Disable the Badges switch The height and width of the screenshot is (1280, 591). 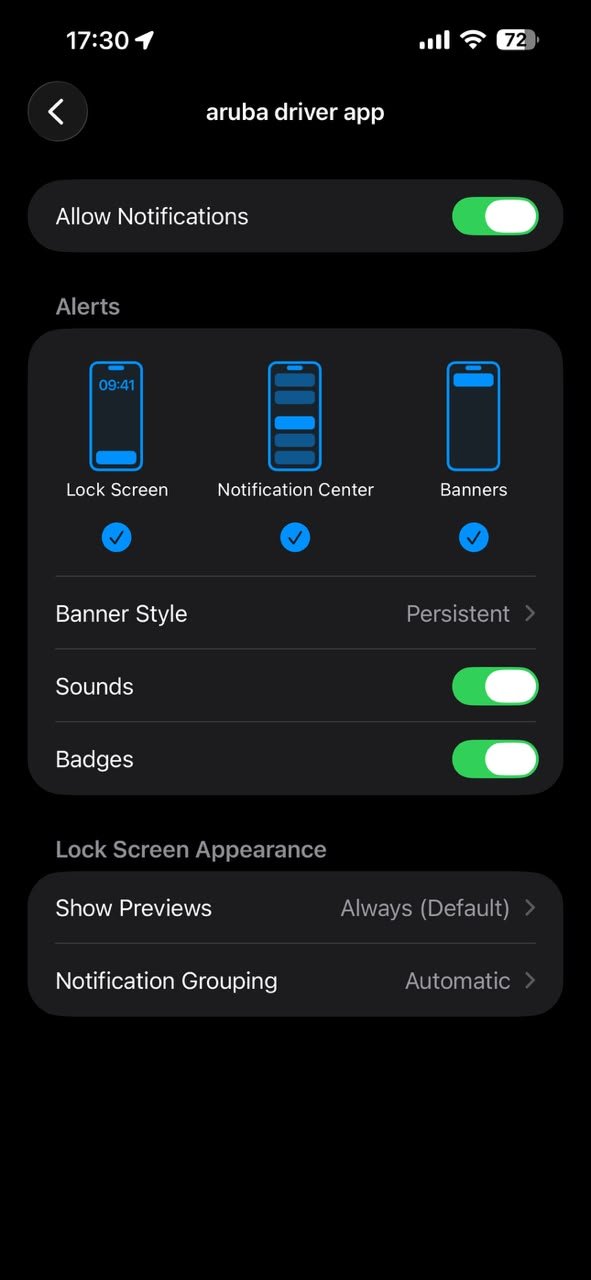495,759
